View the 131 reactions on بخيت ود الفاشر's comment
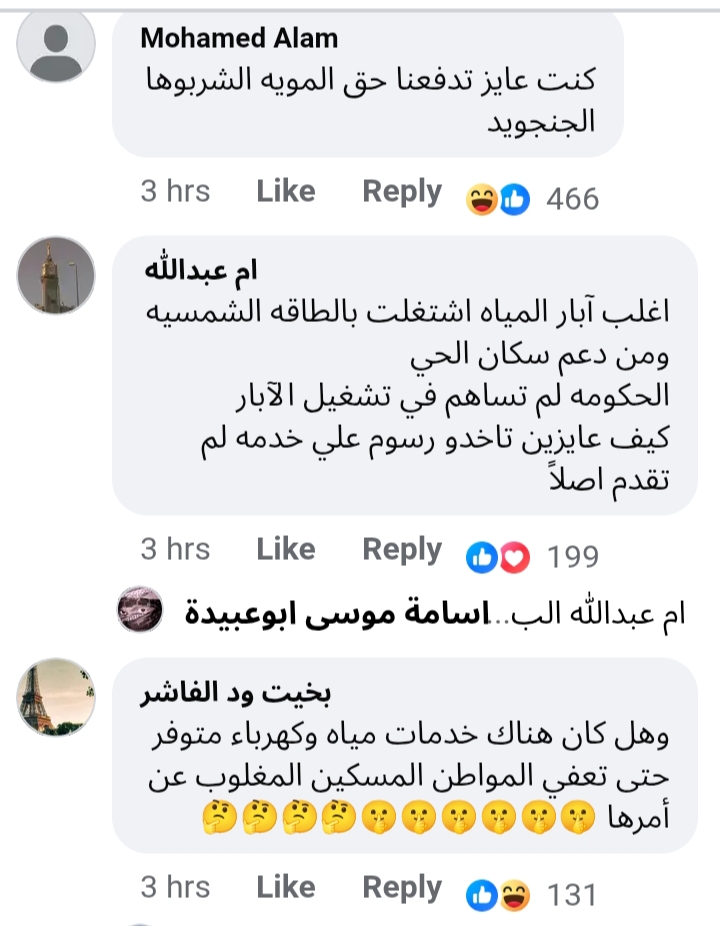 (533, 894)
